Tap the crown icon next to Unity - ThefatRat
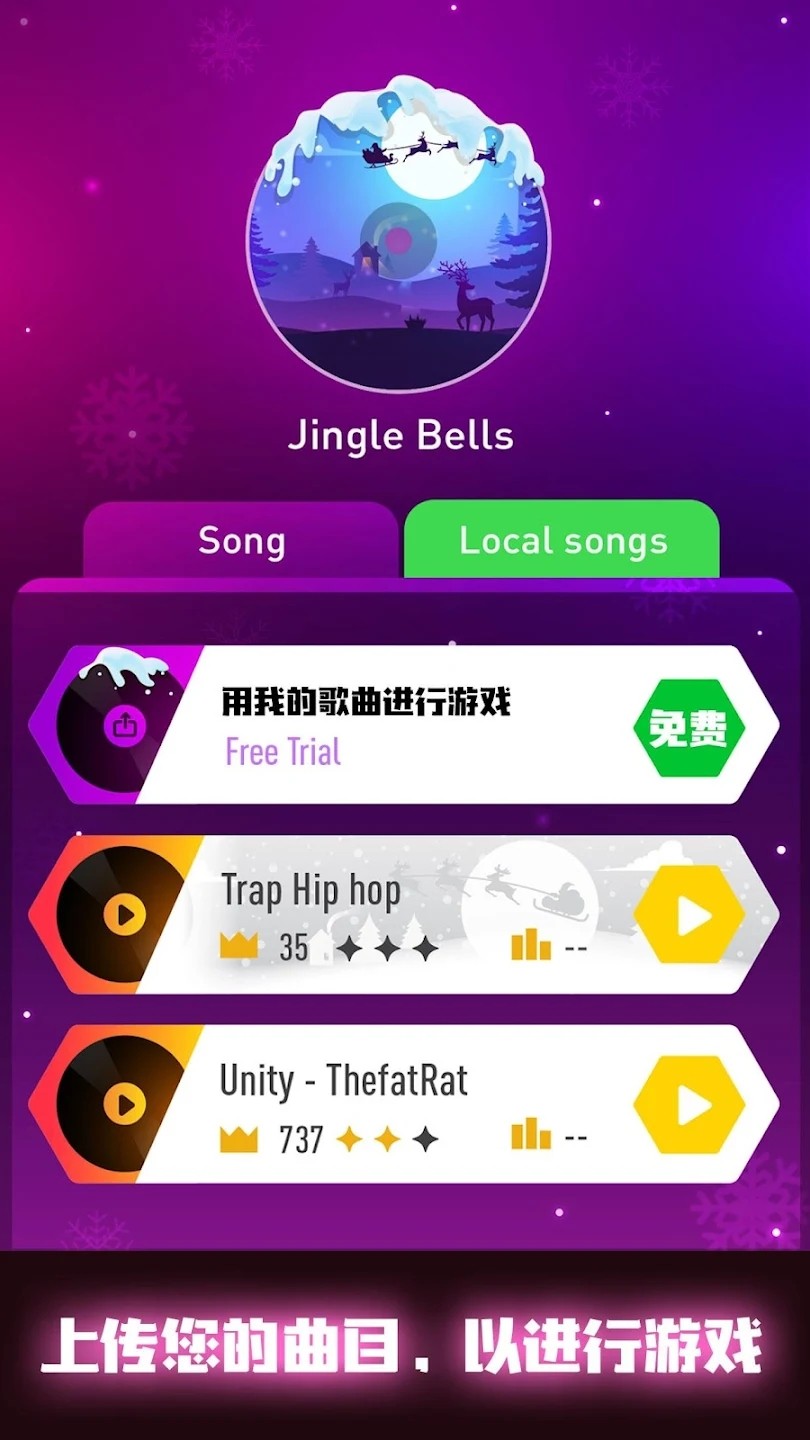Screen dimensions: 810x1440 (239, 1137)
